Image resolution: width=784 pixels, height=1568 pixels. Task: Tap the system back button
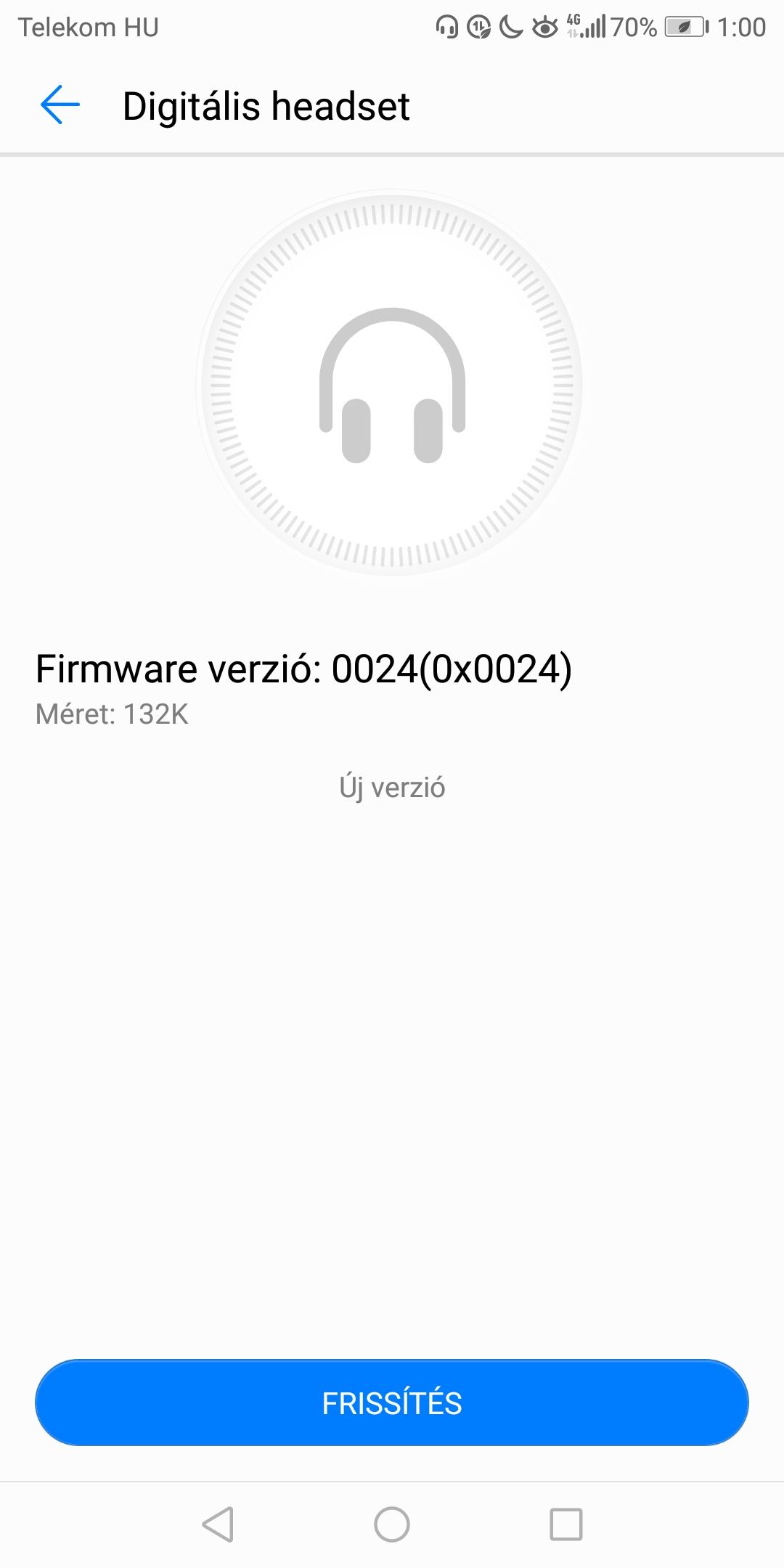(218, 1524)
